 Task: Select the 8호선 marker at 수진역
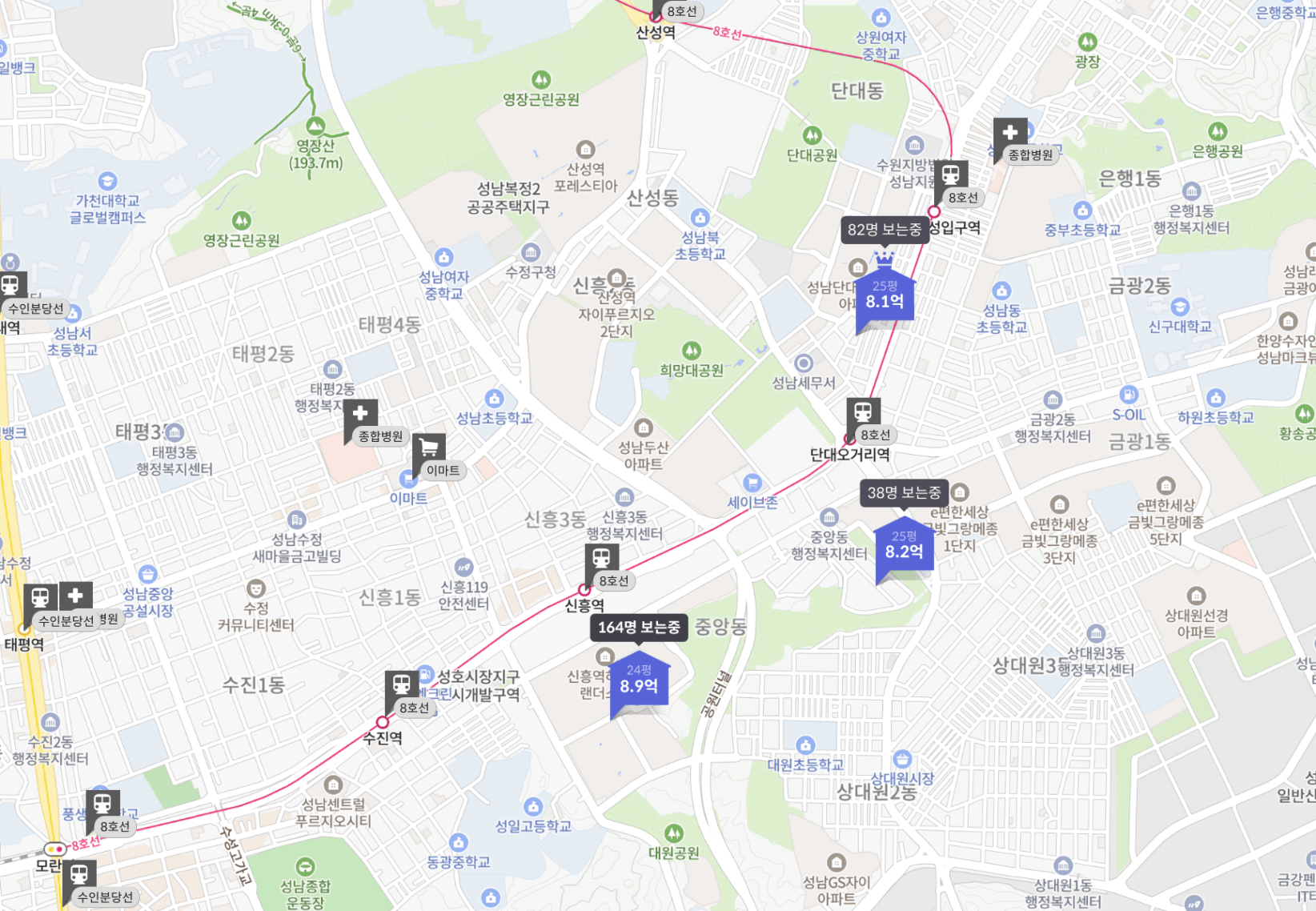(402, 687)
